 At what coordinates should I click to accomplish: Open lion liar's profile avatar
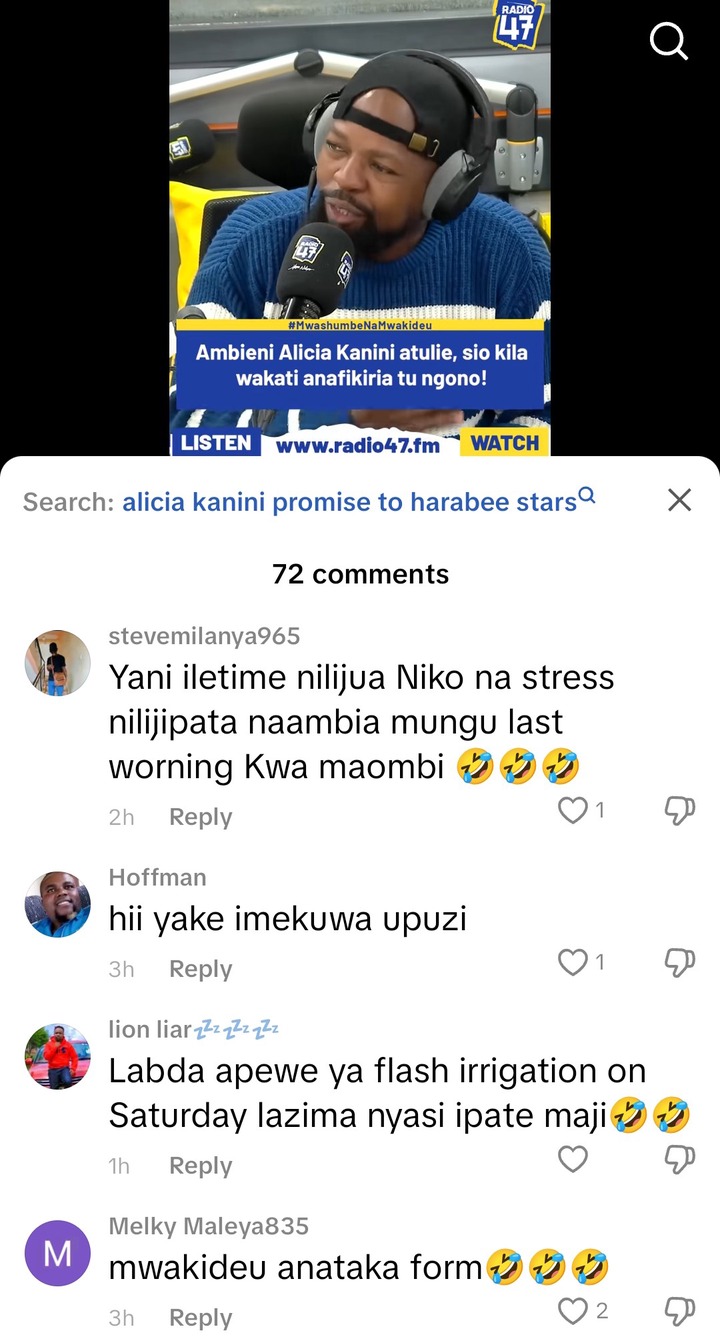(58, 1056)
